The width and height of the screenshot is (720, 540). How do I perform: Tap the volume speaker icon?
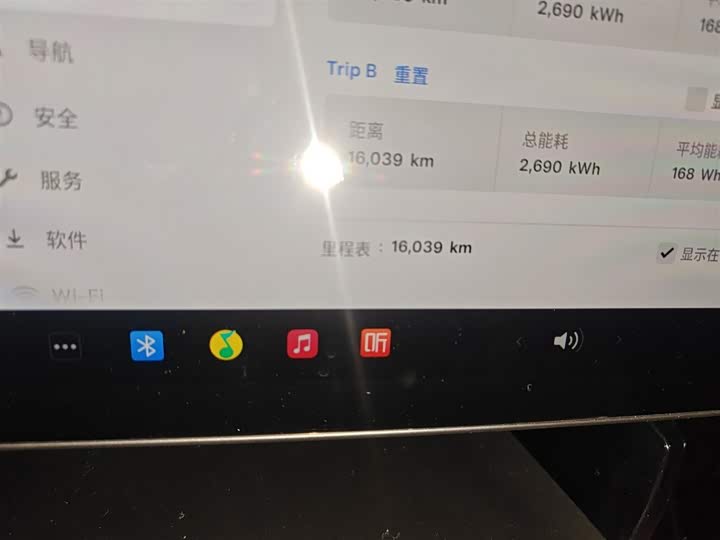pyautogui.click(x=566, y=341)
